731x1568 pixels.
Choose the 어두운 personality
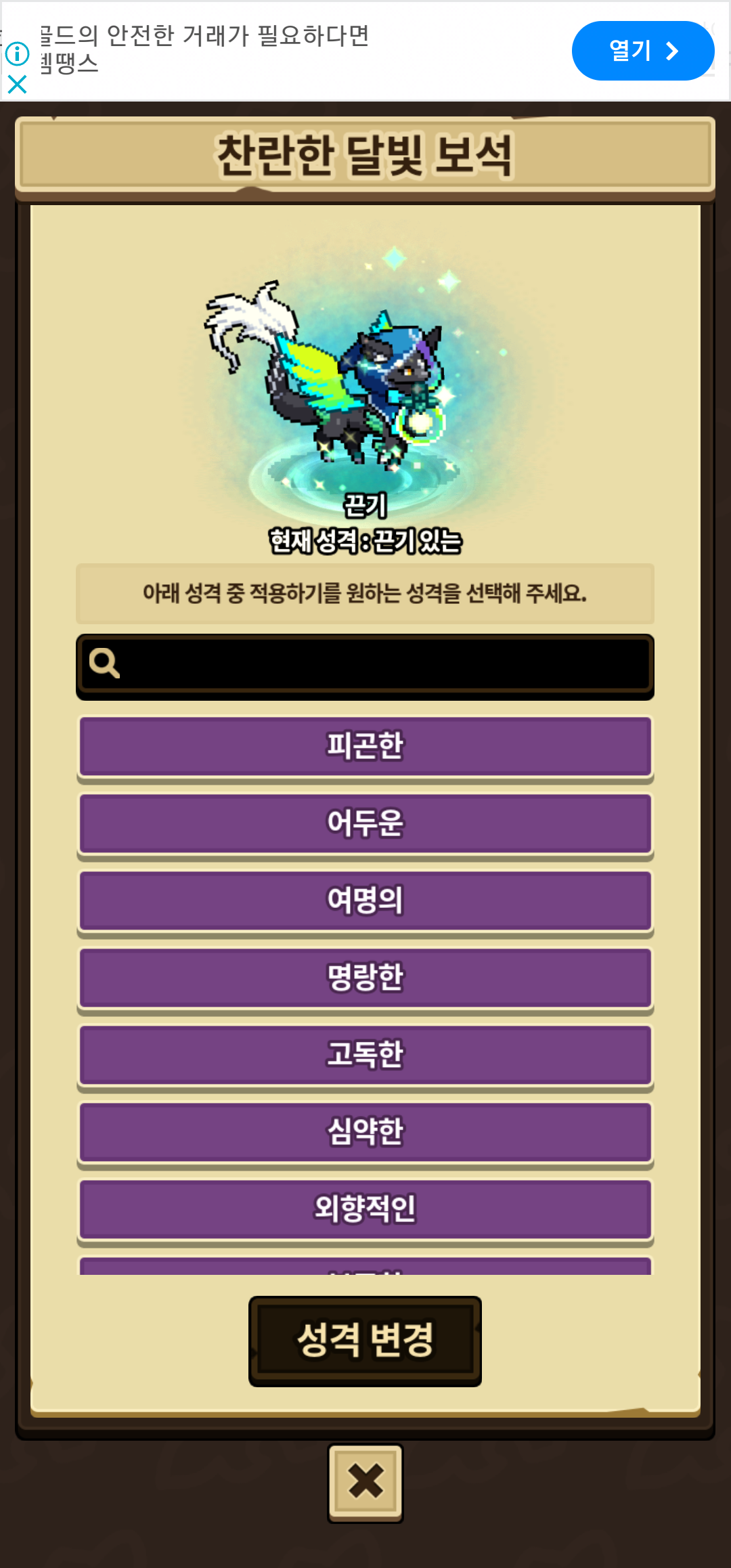point(365,824)
